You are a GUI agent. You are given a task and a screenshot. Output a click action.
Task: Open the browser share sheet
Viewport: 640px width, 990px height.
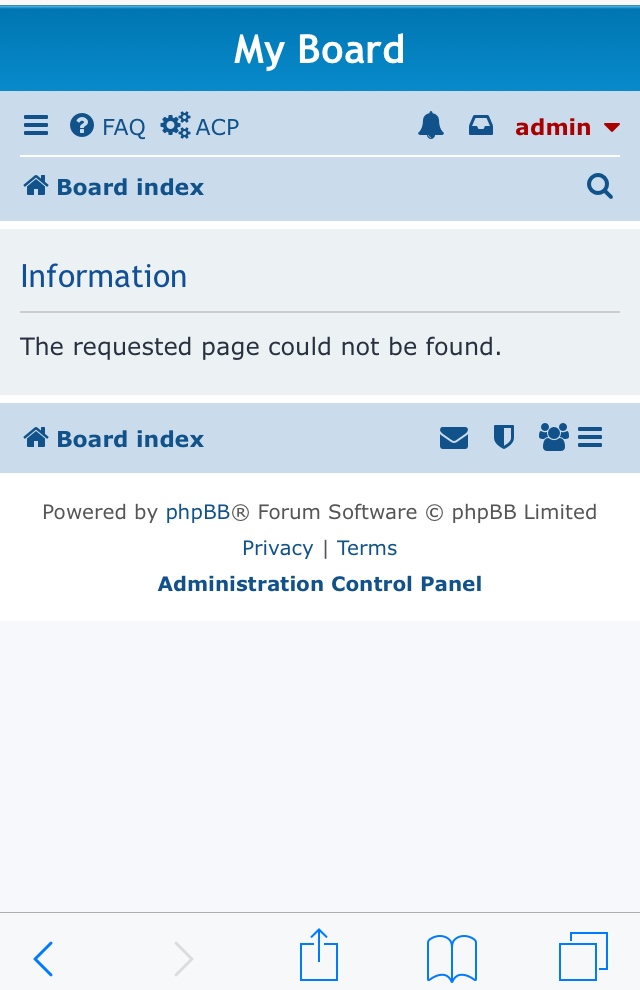tap(319, 956)
